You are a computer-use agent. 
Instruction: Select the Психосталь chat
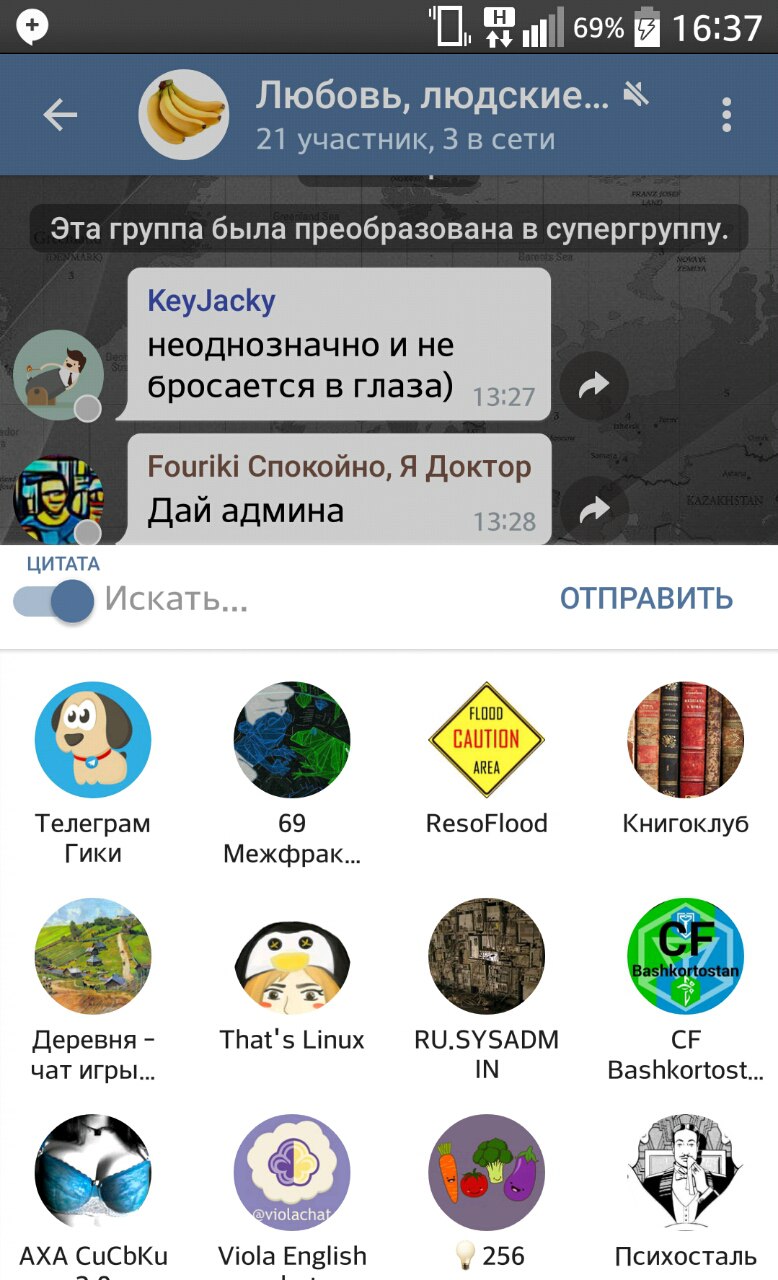[x=685, y=1173]
